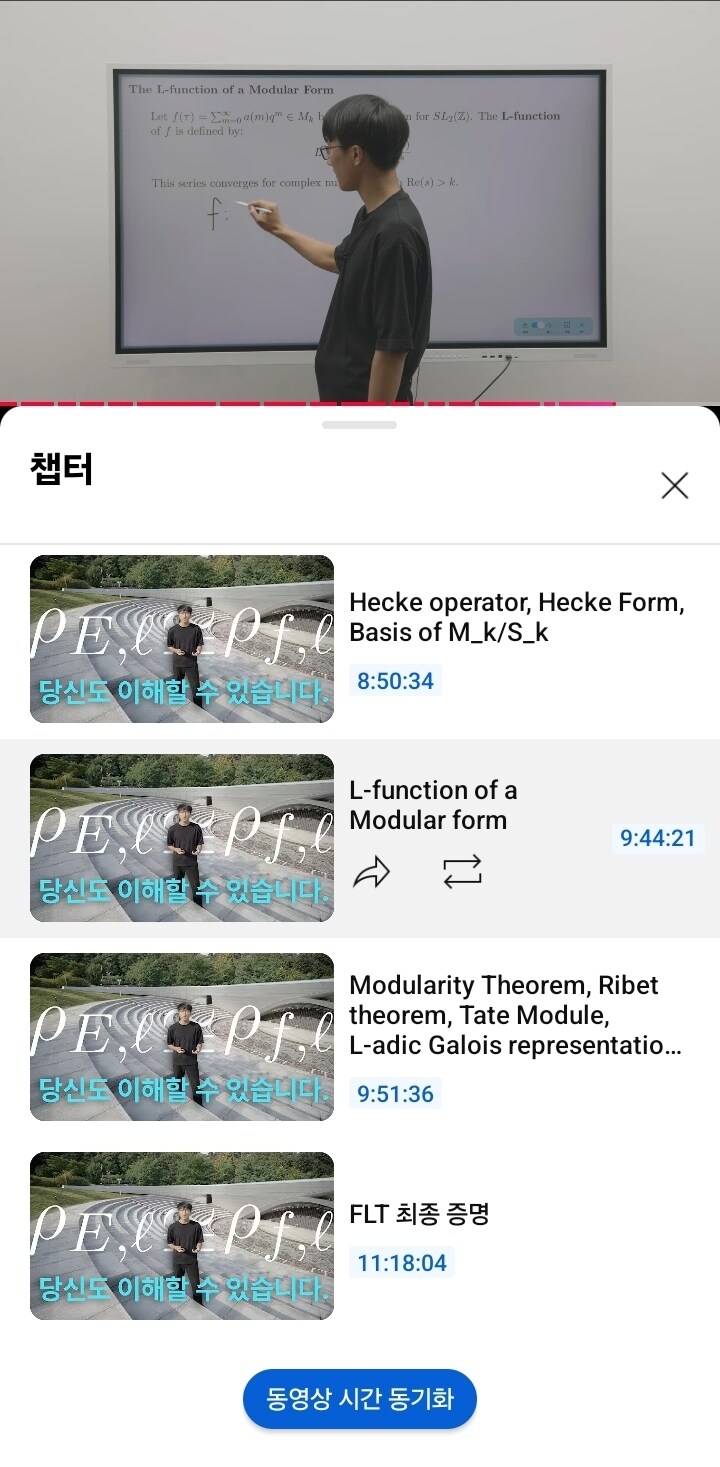Tap the 11:18:04 timestamp
This screenshot has width=720, height=1467.
click(401, 1262)
